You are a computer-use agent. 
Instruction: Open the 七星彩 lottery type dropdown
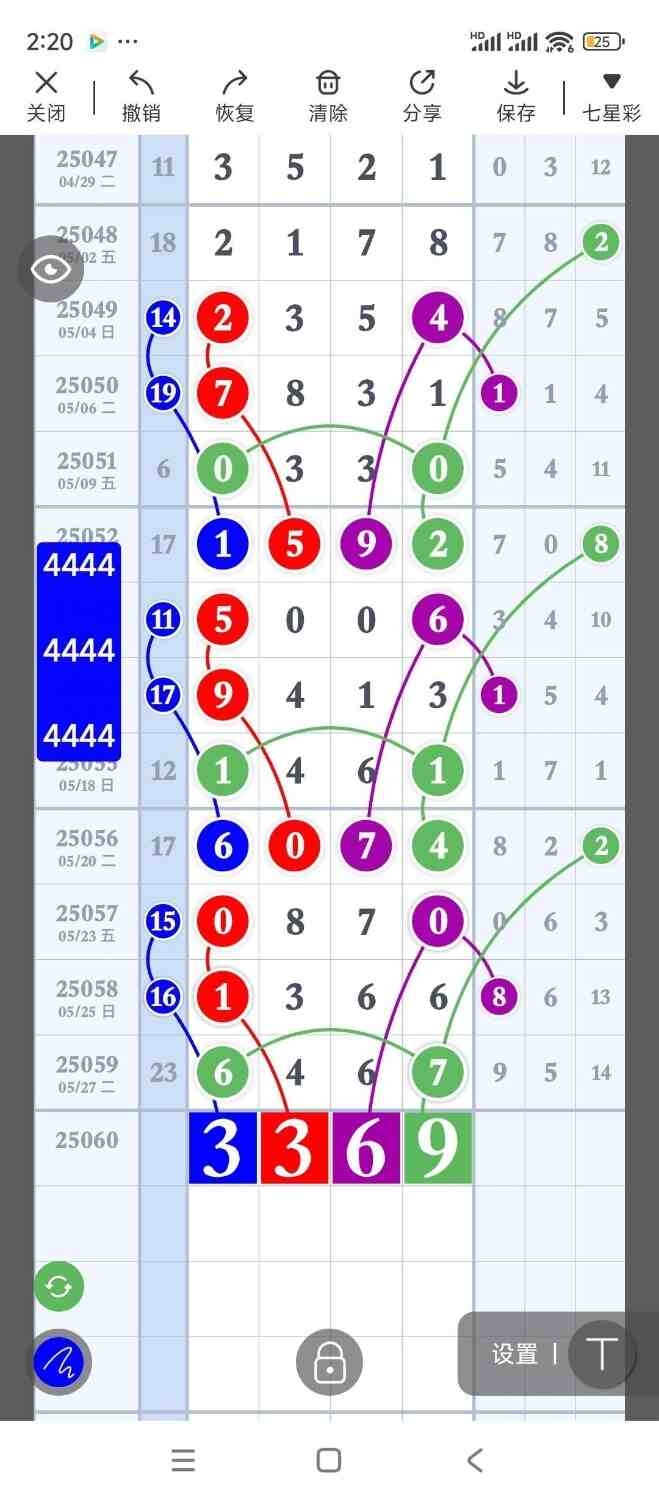(611, 96)
